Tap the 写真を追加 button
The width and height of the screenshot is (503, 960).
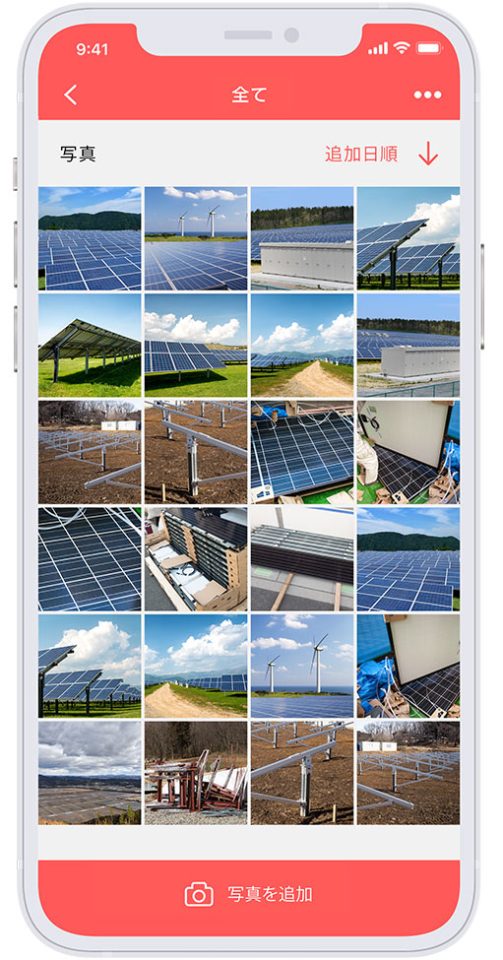tap(249, 894)
